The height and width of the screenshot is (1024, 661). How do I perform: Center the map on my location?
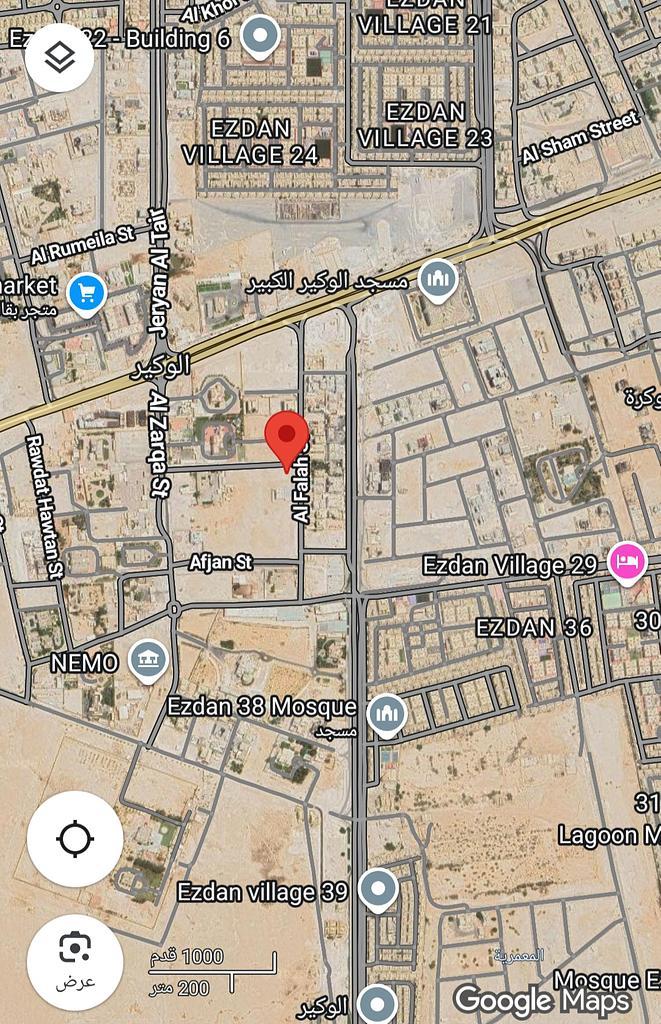75,839
